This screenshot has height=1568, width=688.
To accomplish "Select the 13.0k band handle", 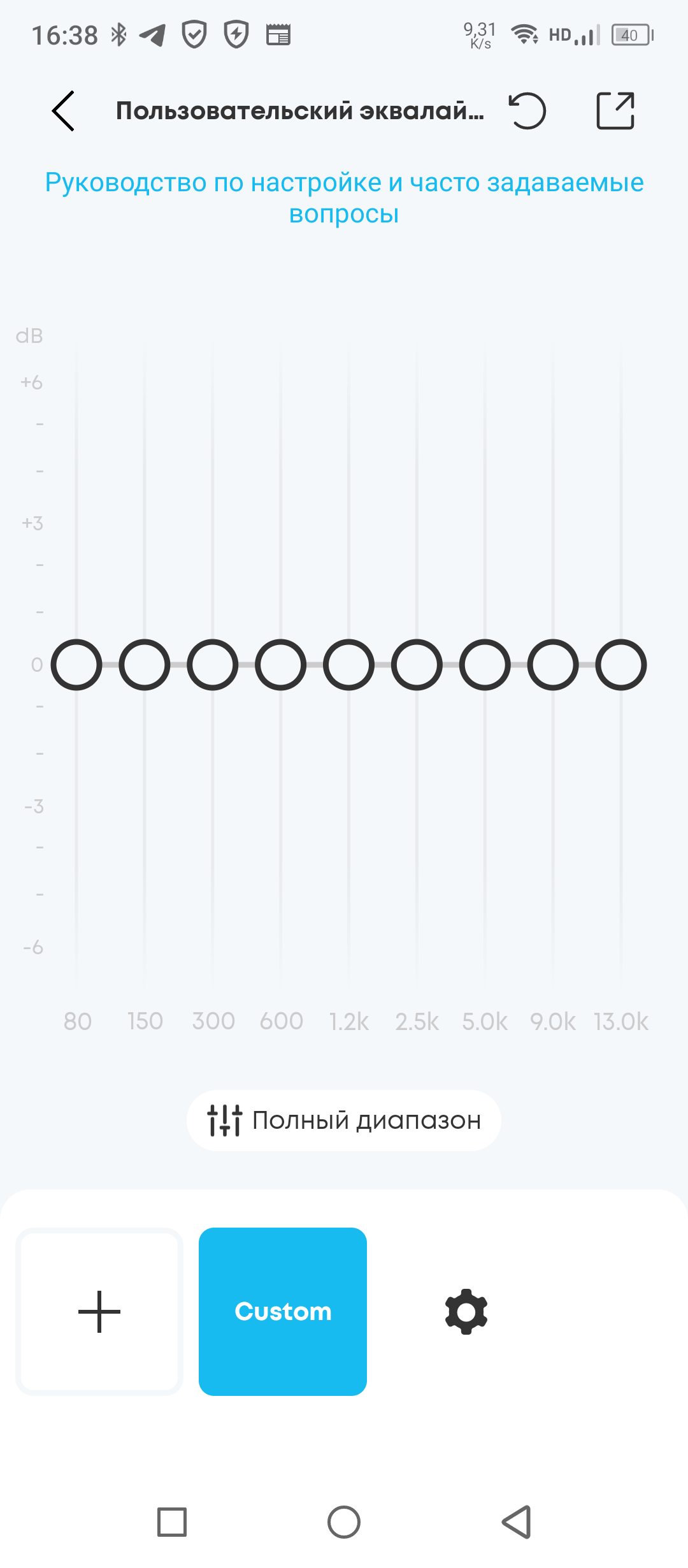I will [x=621, y=665].
